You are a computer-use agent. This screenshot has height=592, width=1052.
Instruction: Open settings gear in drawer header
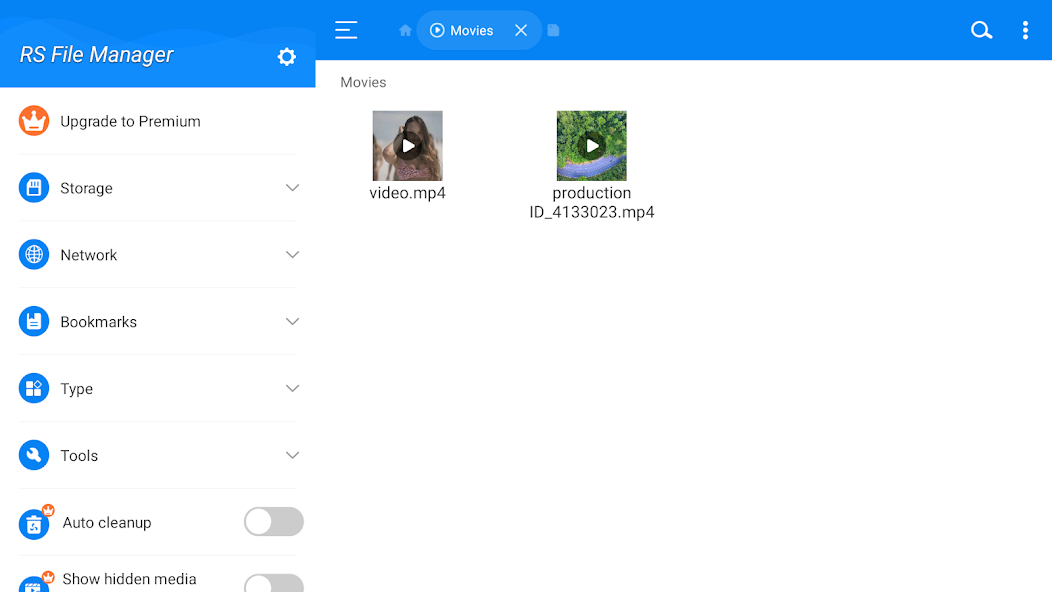pyautogui.click(x=287, y=57)
